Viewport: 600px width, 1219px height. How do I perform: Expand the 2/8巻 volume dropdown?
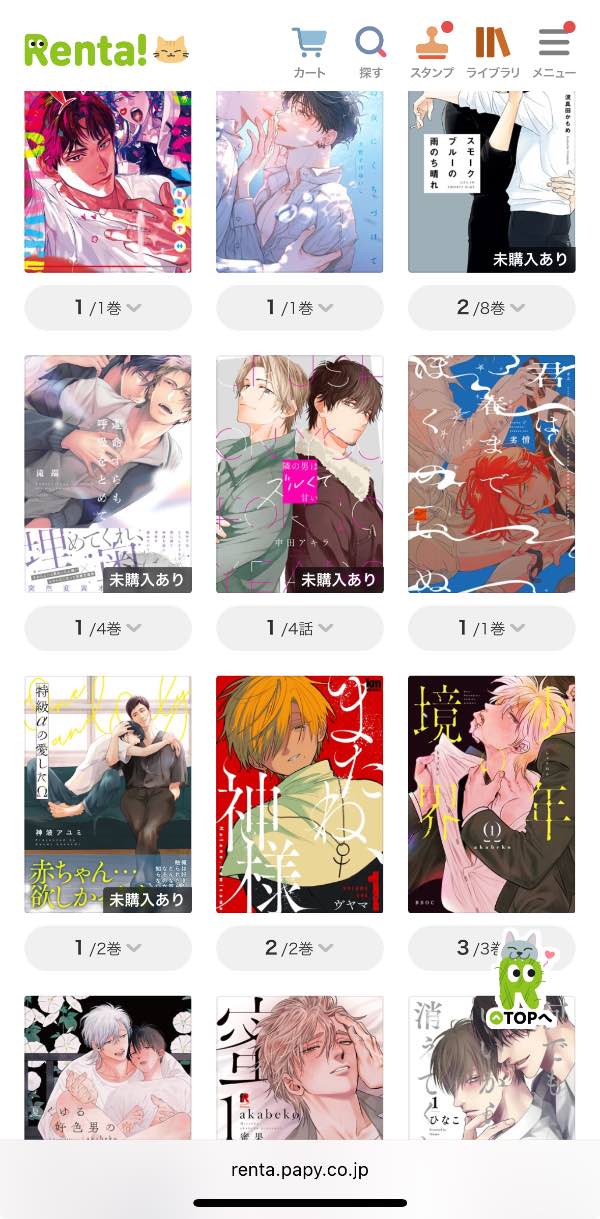click(x=492, y=308)
